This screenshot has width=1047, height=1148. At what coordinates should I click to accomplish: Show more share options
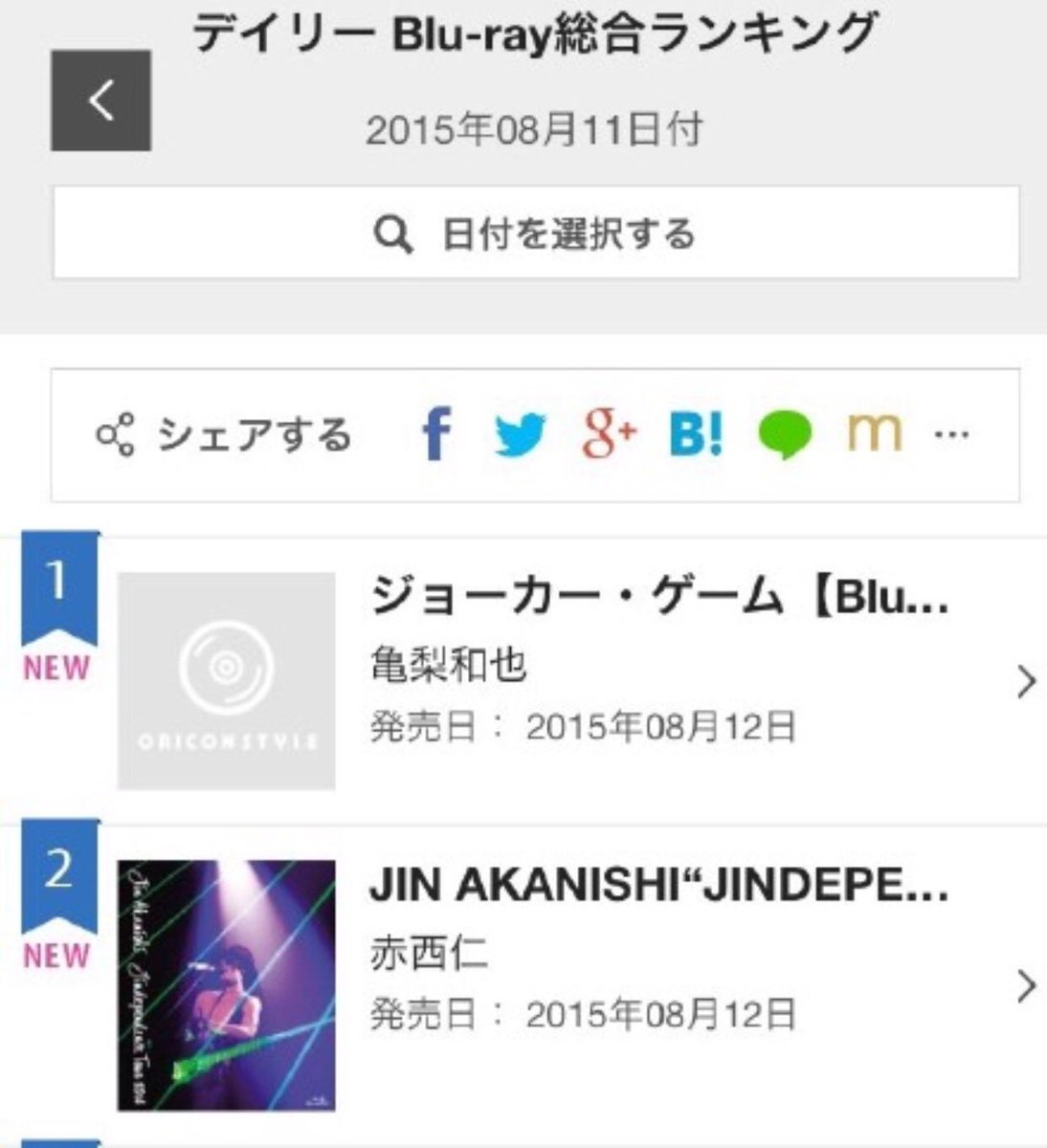click(x=950, y=435)
